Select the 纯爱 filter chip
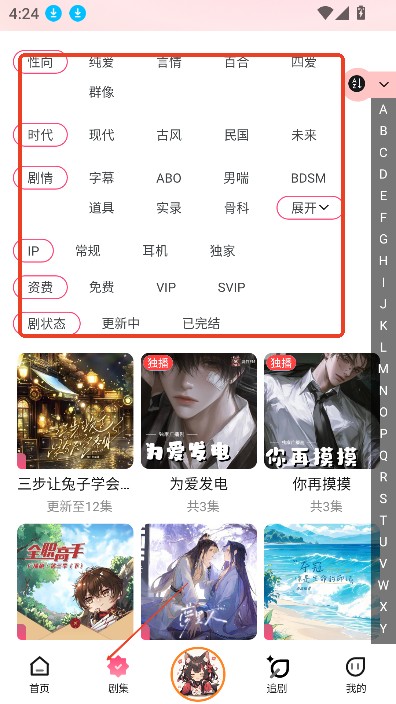396x704 pixels. pos(101,62)
